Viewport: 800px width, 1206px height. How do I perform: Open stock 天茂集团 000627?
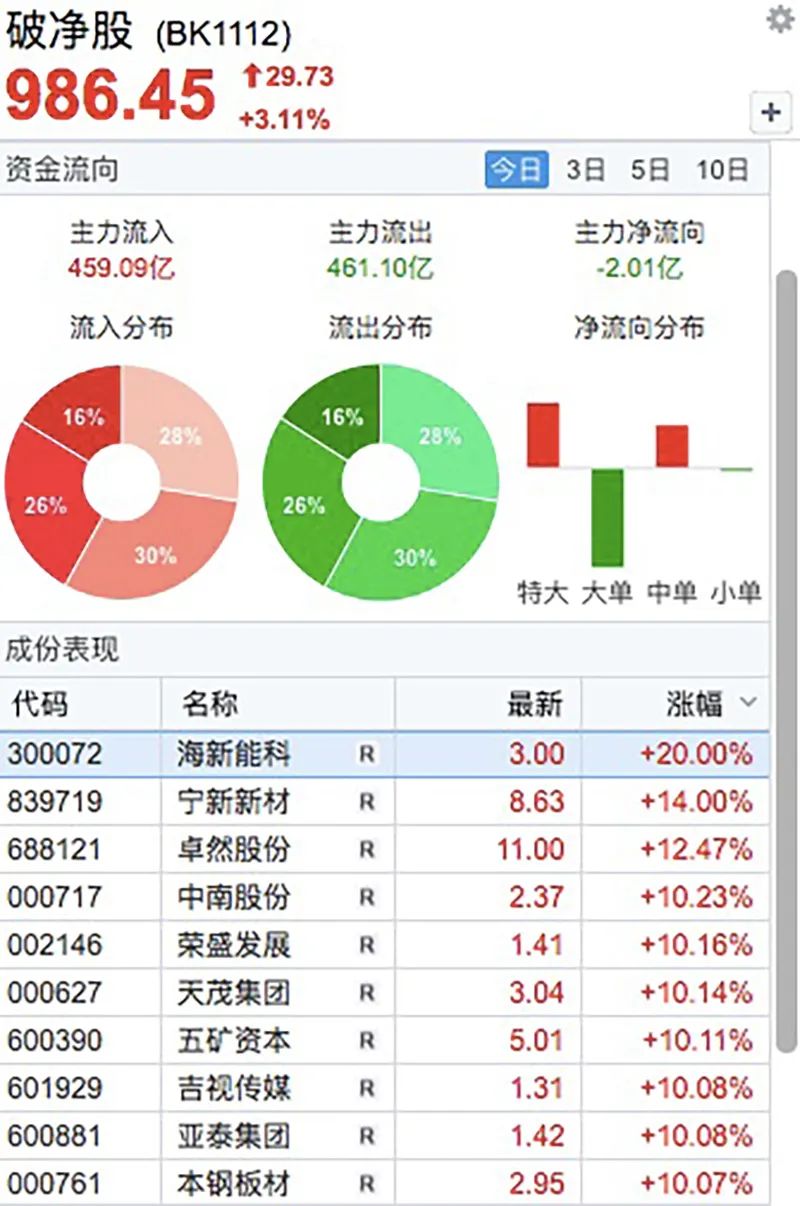tap(233, 993)
